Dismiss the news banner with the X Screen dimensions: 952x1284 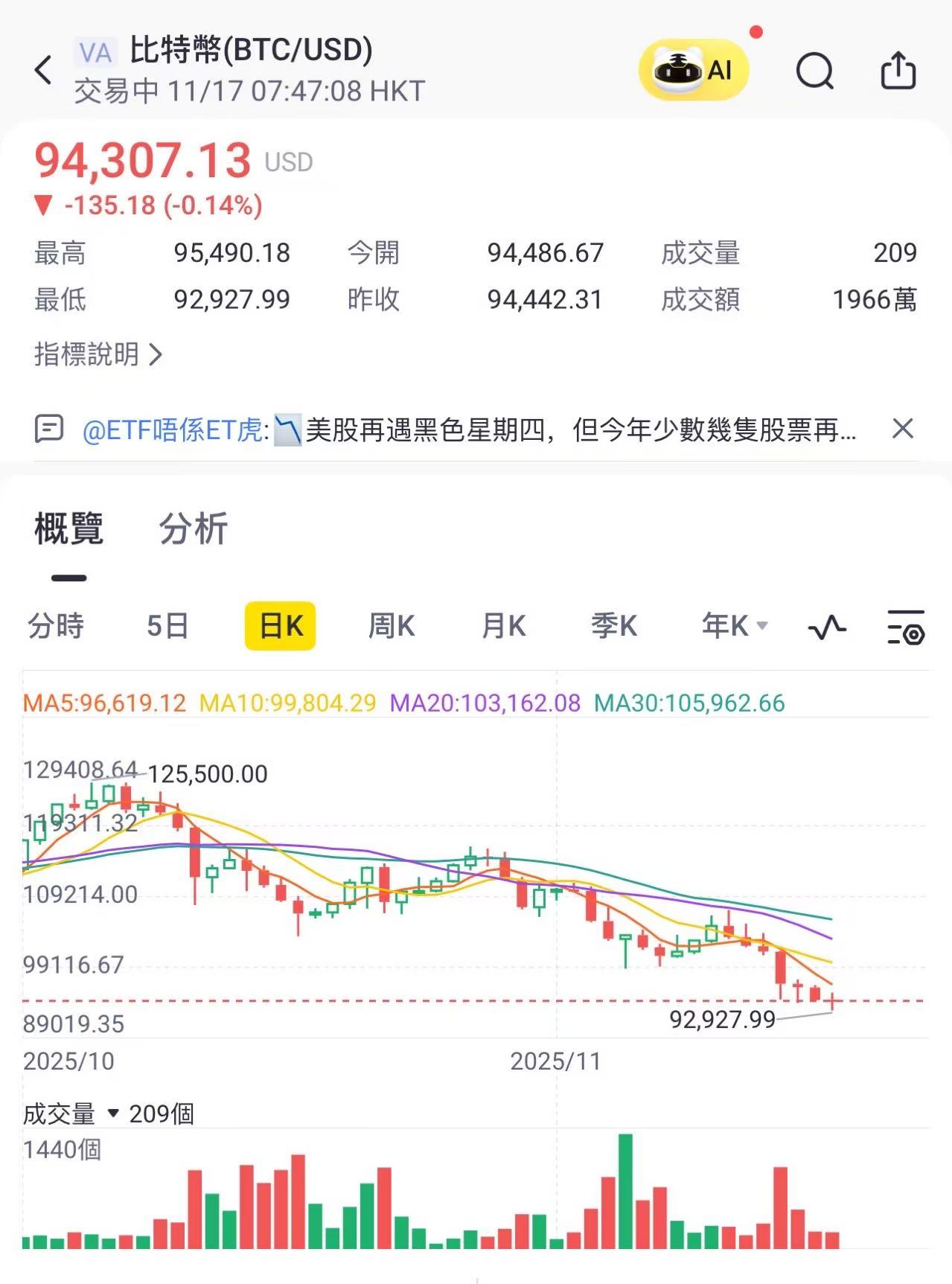(903, 429)
